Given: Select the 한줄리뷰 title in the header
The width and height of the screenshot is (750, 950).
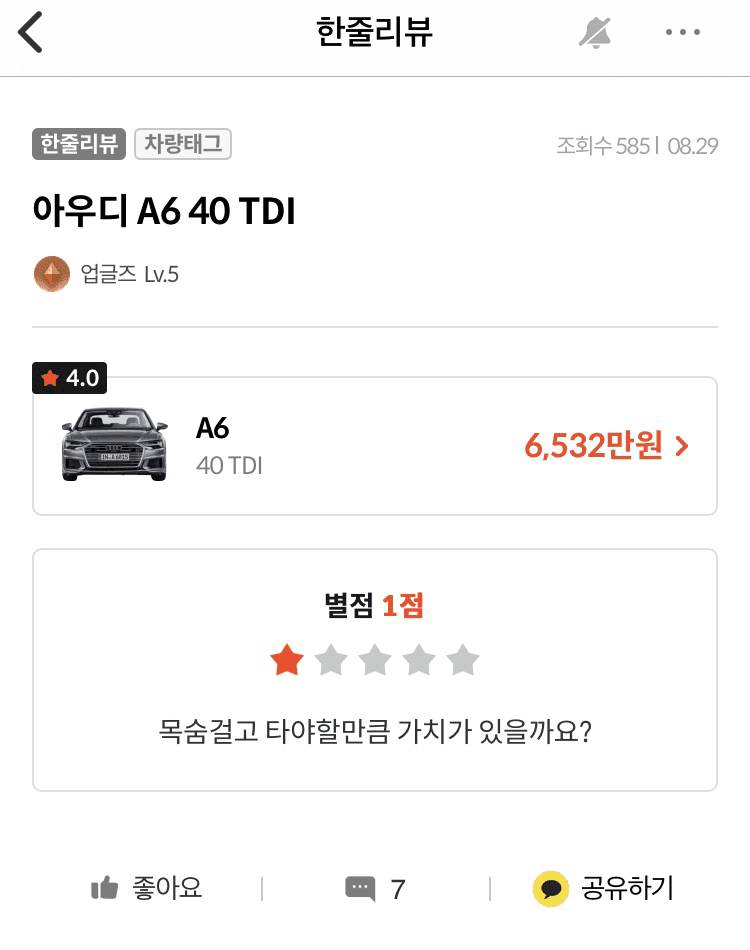Looking at the screenshot, I should pyautogui.click(x=374, y=31).
